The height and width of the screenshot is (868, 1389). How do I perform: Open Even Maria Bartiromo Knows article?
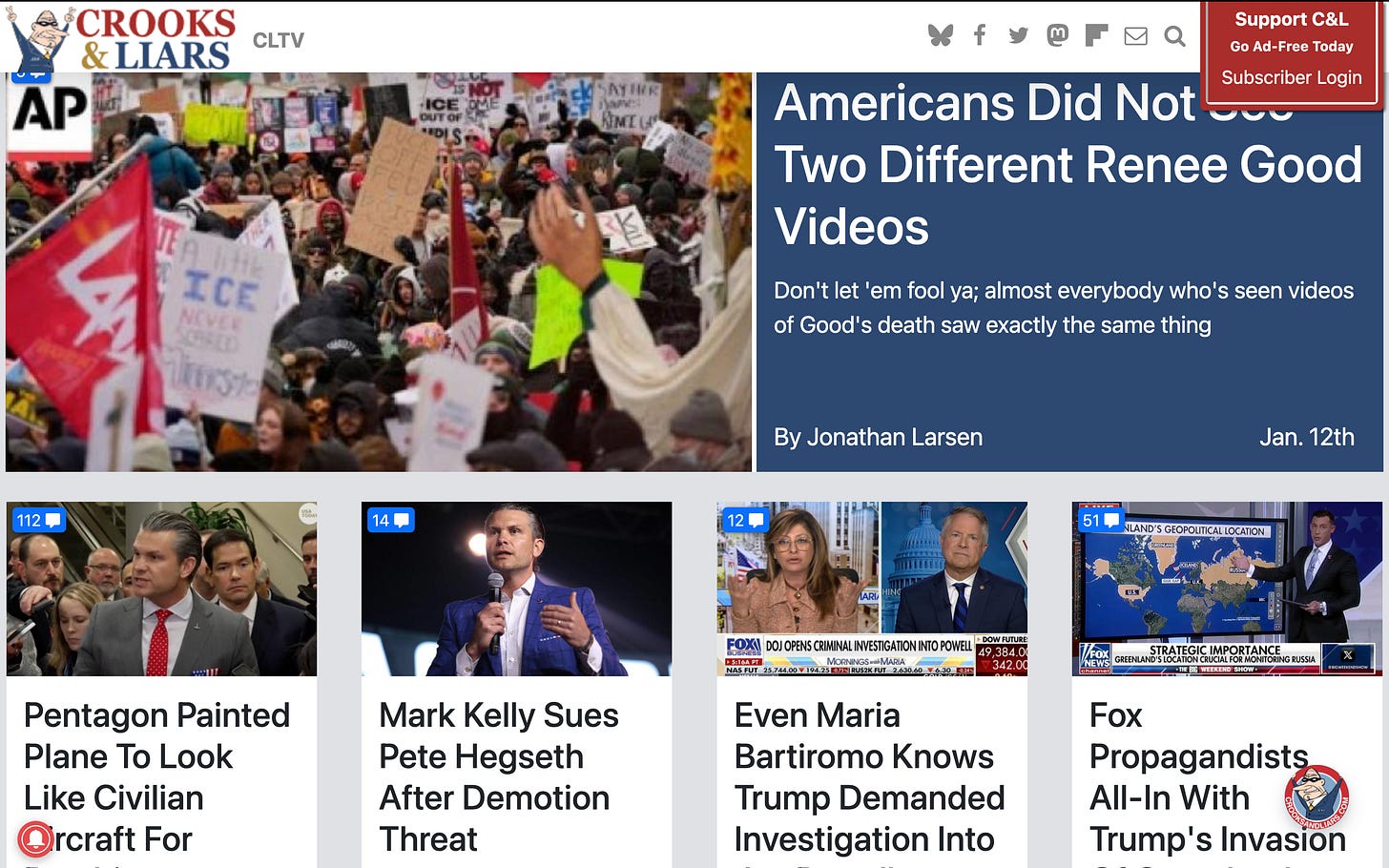click(x=869, y=776)
